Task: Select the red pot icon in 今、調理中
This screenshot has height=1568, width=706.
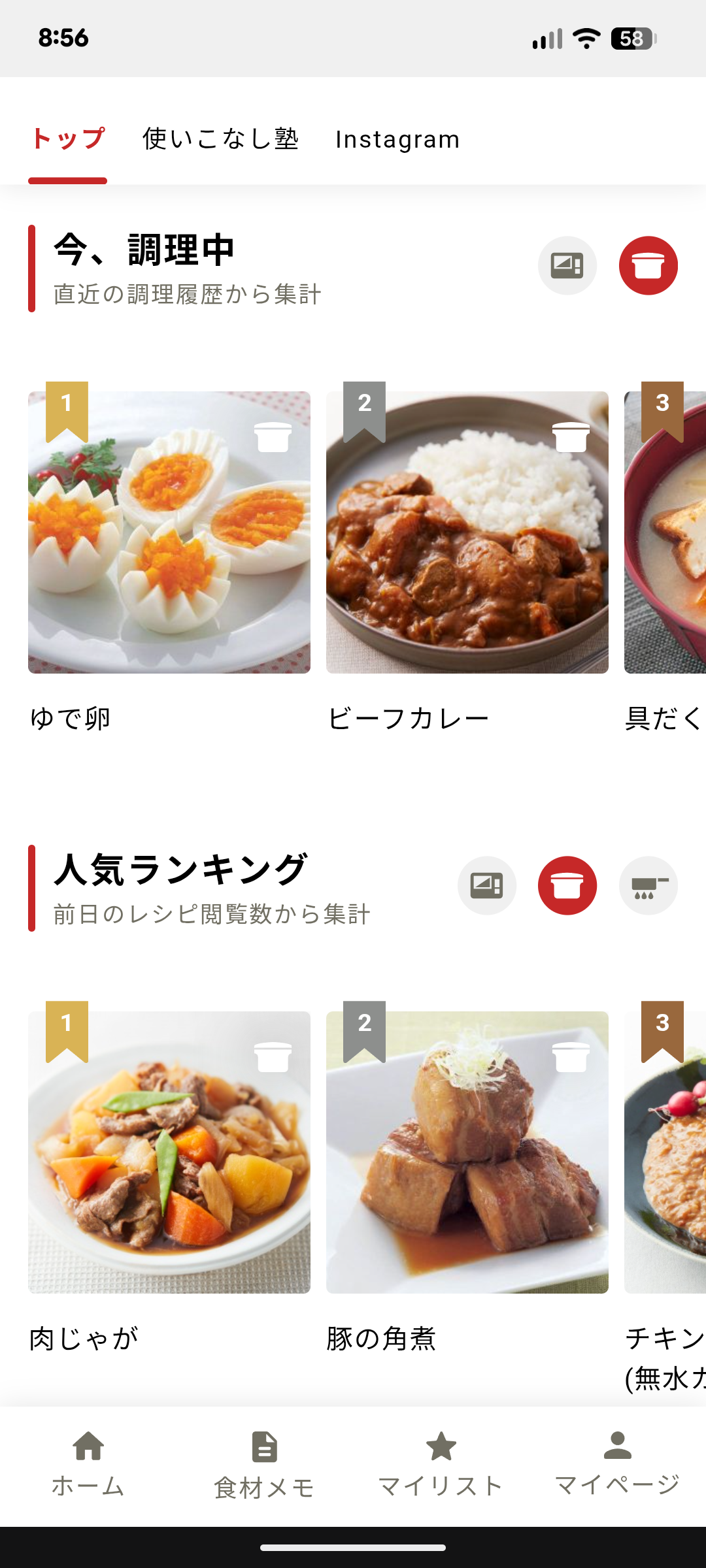Action: [648, 265]
